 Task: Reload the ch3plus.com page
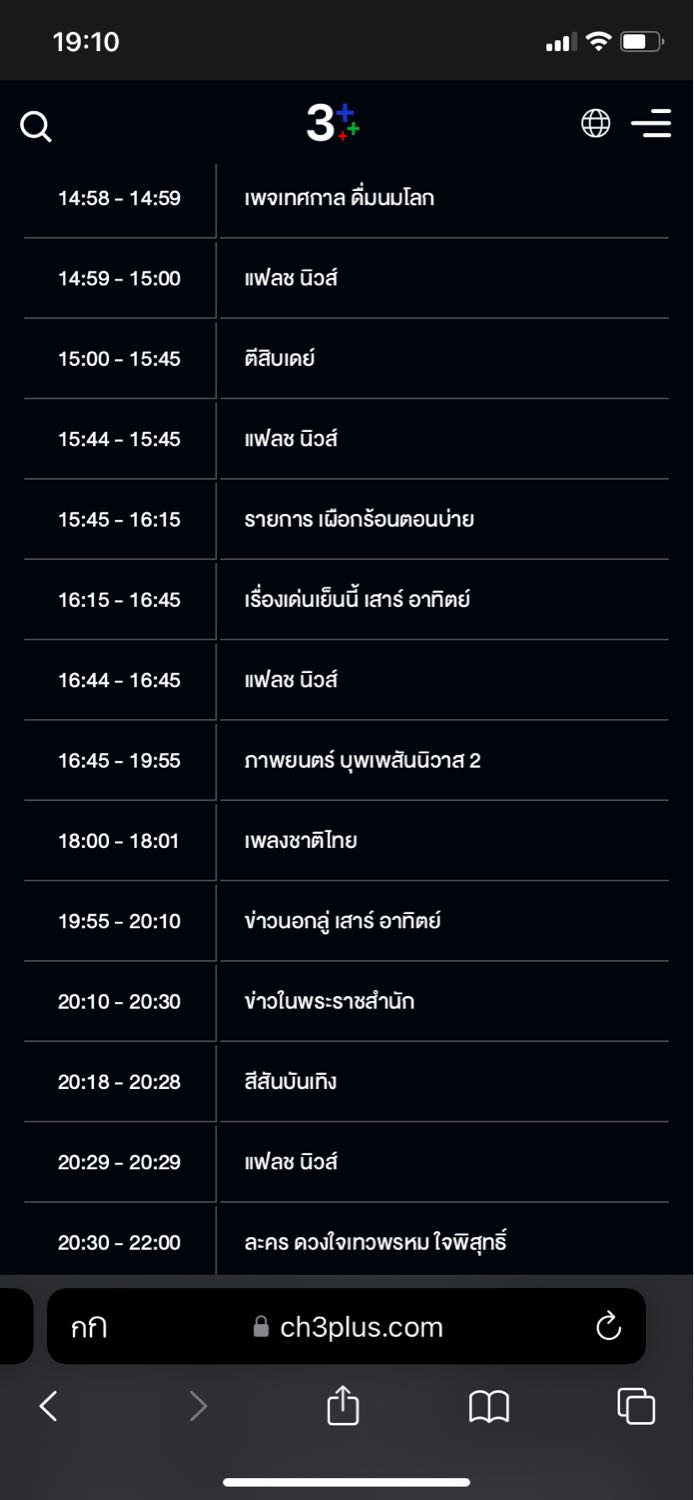tap(608, 1326)
